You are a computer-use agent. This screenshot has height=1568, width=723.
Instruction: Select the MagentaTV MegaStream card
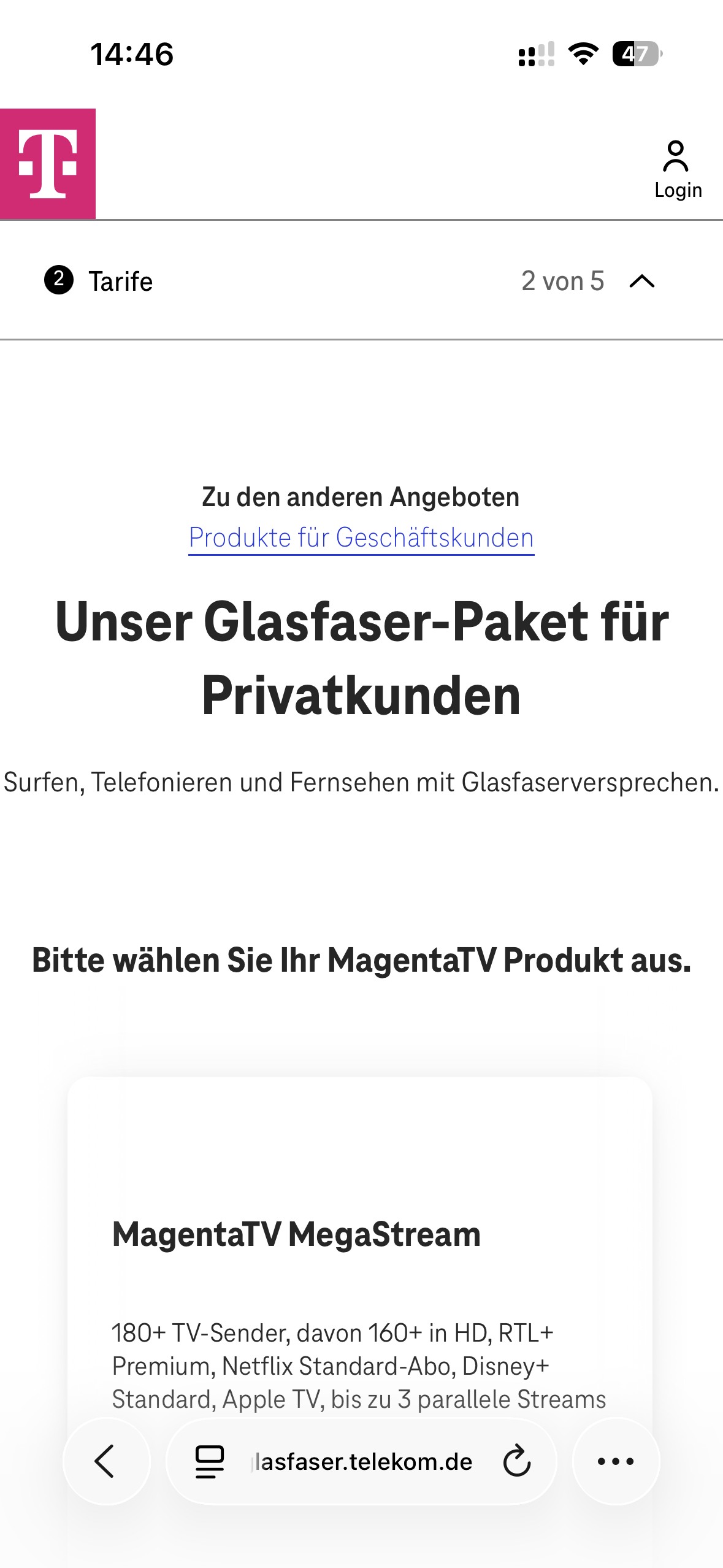(x=359, y=1233)
